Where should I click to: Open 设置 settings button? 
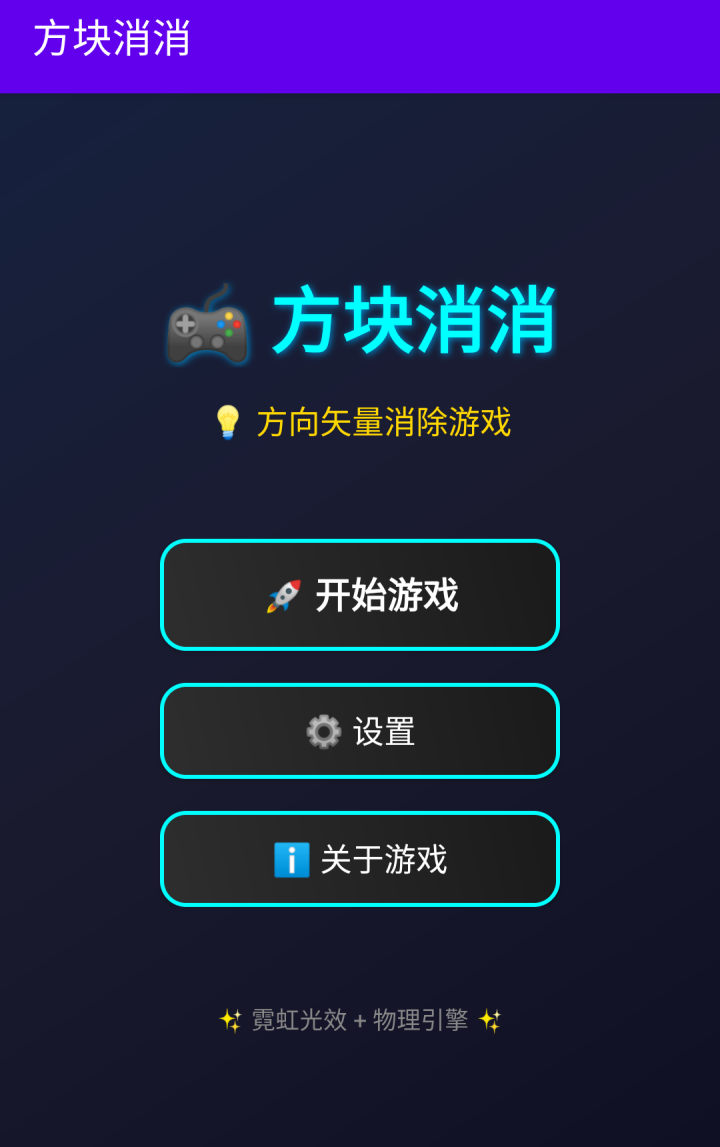[360, 731]
